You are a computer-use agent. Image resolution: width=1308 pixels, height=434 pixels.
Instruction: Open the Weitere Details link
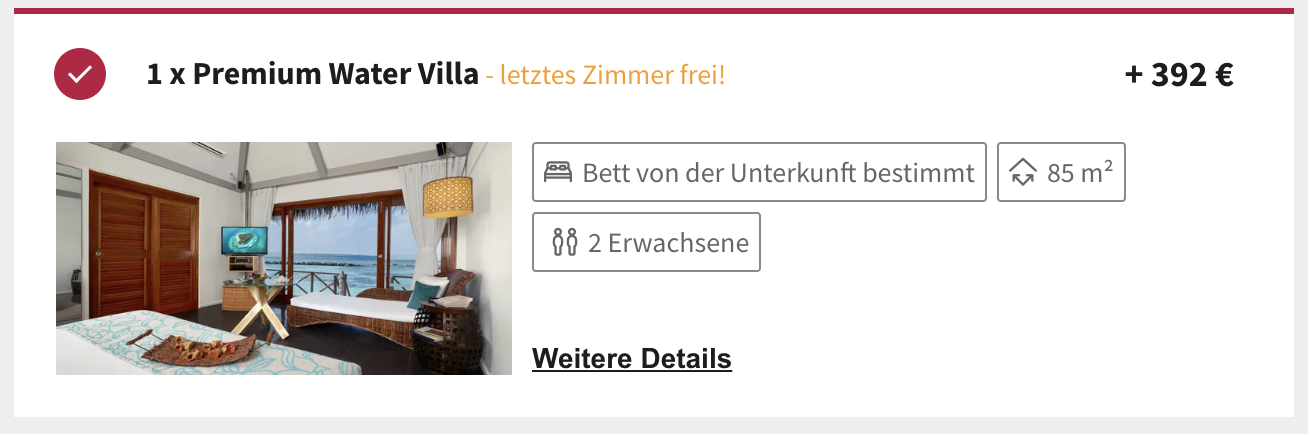tap(631, 358)
